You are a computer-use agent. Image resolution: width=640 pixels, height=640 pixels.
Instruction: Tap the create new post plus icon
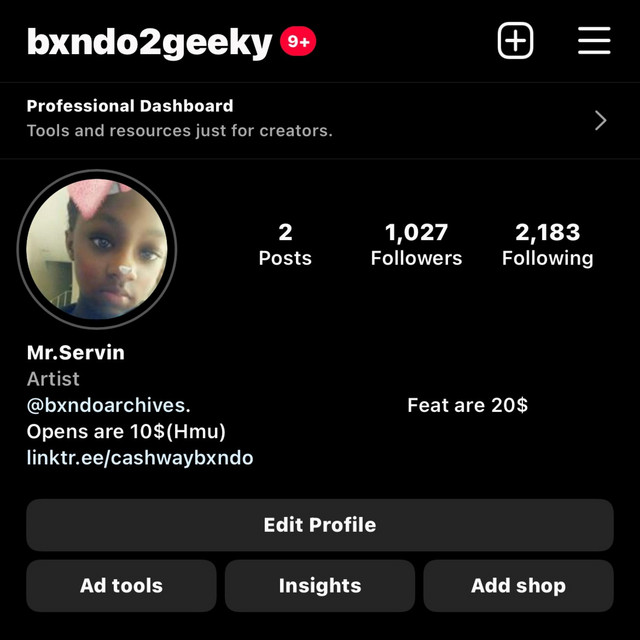515,41
